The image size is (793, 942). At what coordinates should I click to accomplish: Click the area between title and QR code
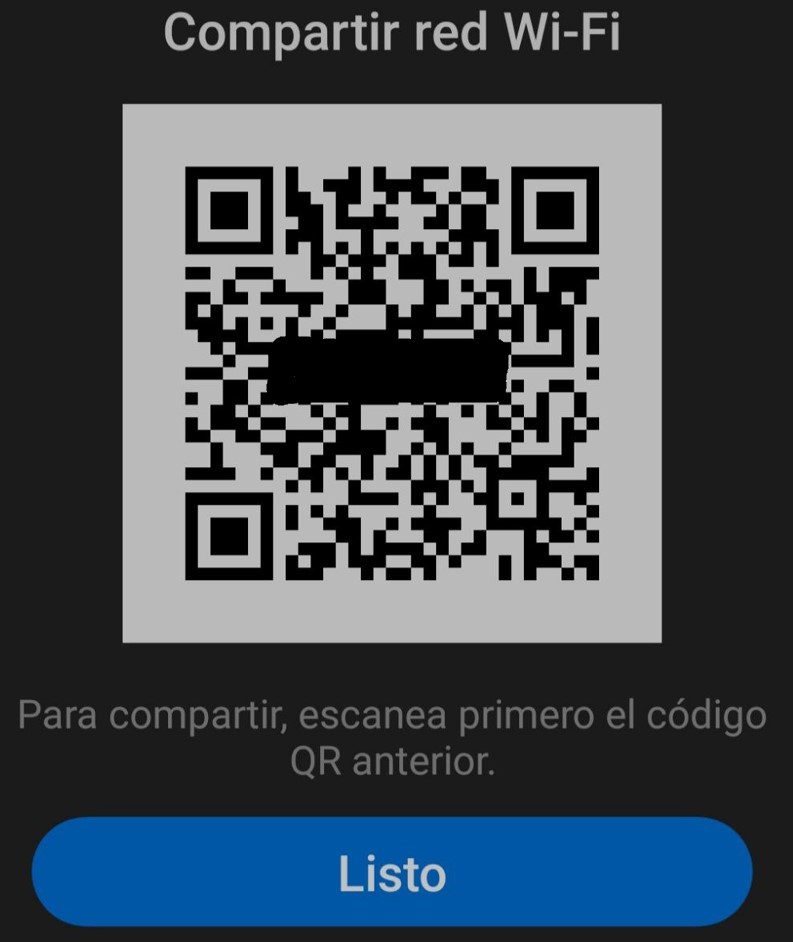click(396, 82)
